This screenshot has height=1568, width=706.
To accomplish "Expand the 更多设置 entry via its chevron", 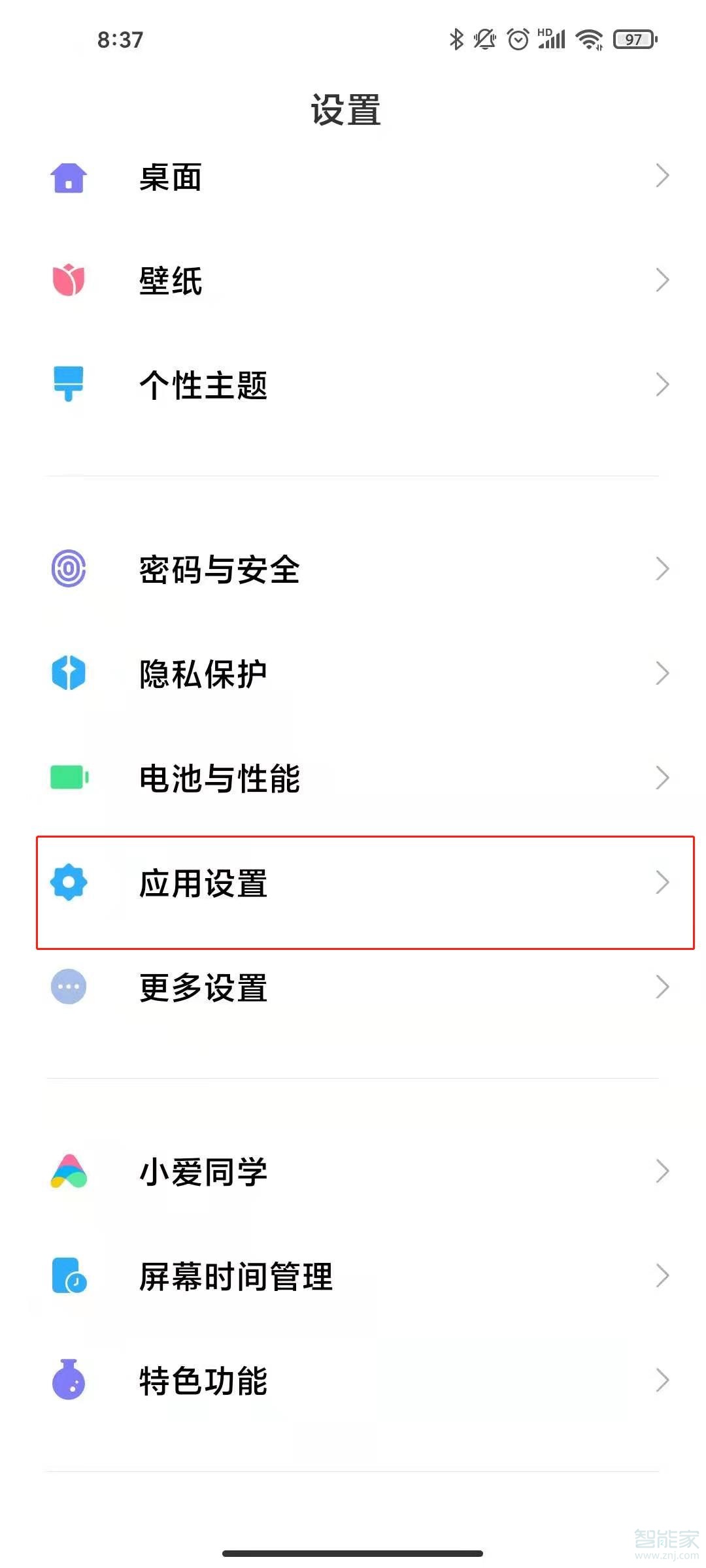I will (x=662, y=988).
